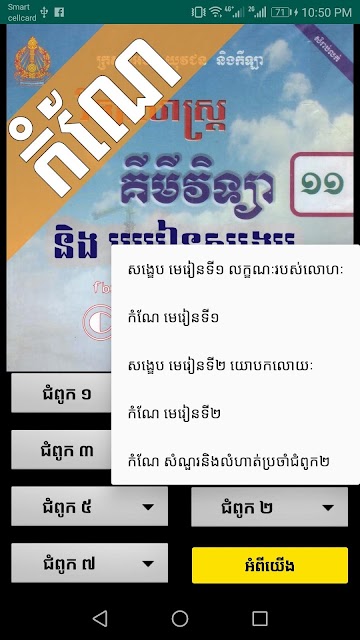The image size is (360, 640).
Task: Expand the ជំពូក ៧ dropdown
Action: 89,563
